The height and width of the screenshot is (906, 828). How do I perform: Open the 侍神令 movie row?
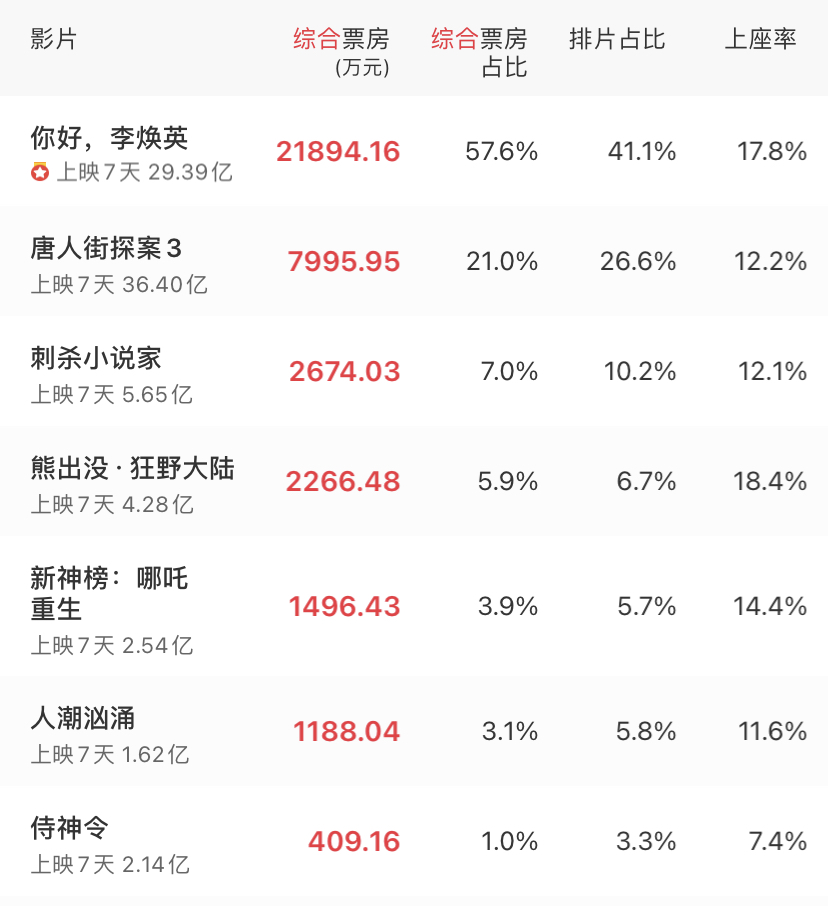pos(70,828)
